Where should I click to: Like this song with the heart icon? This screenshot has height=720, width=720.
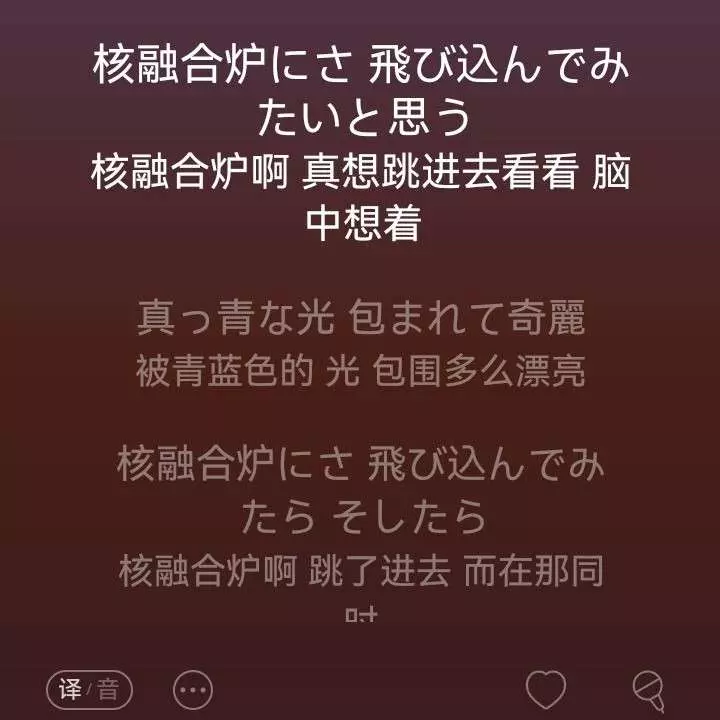click(x=546, y=689)
